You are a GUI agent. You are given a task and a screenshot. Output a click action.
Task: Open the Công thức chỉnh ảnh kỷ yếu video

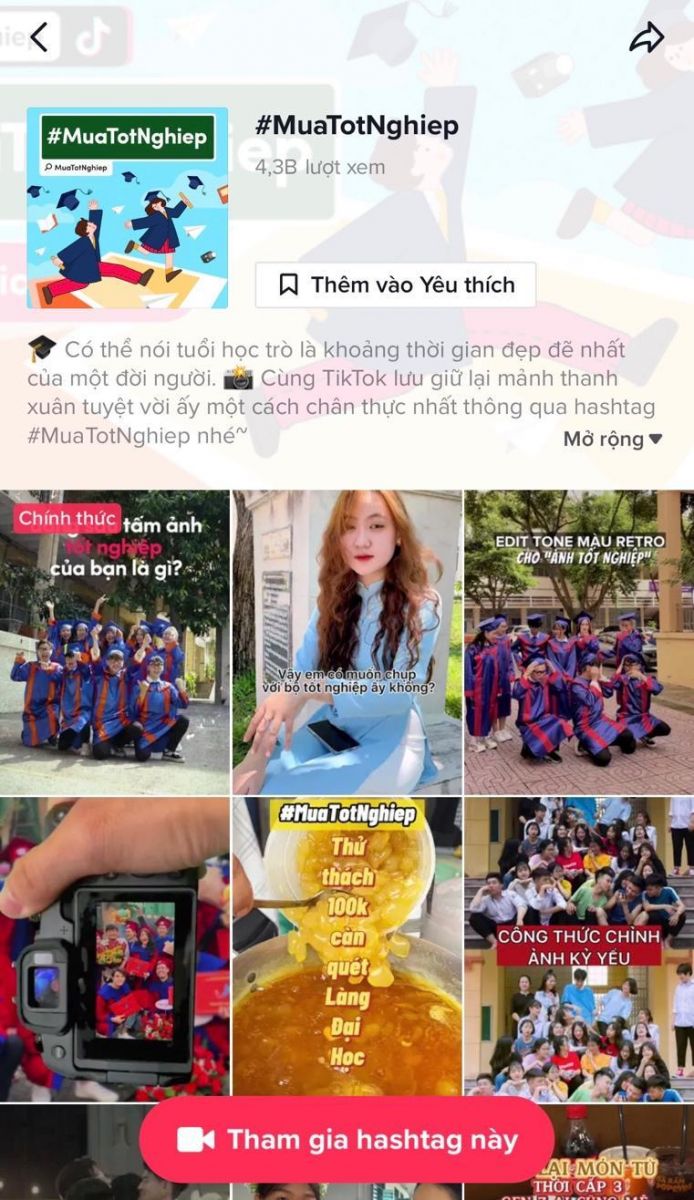tap(579, 948)
